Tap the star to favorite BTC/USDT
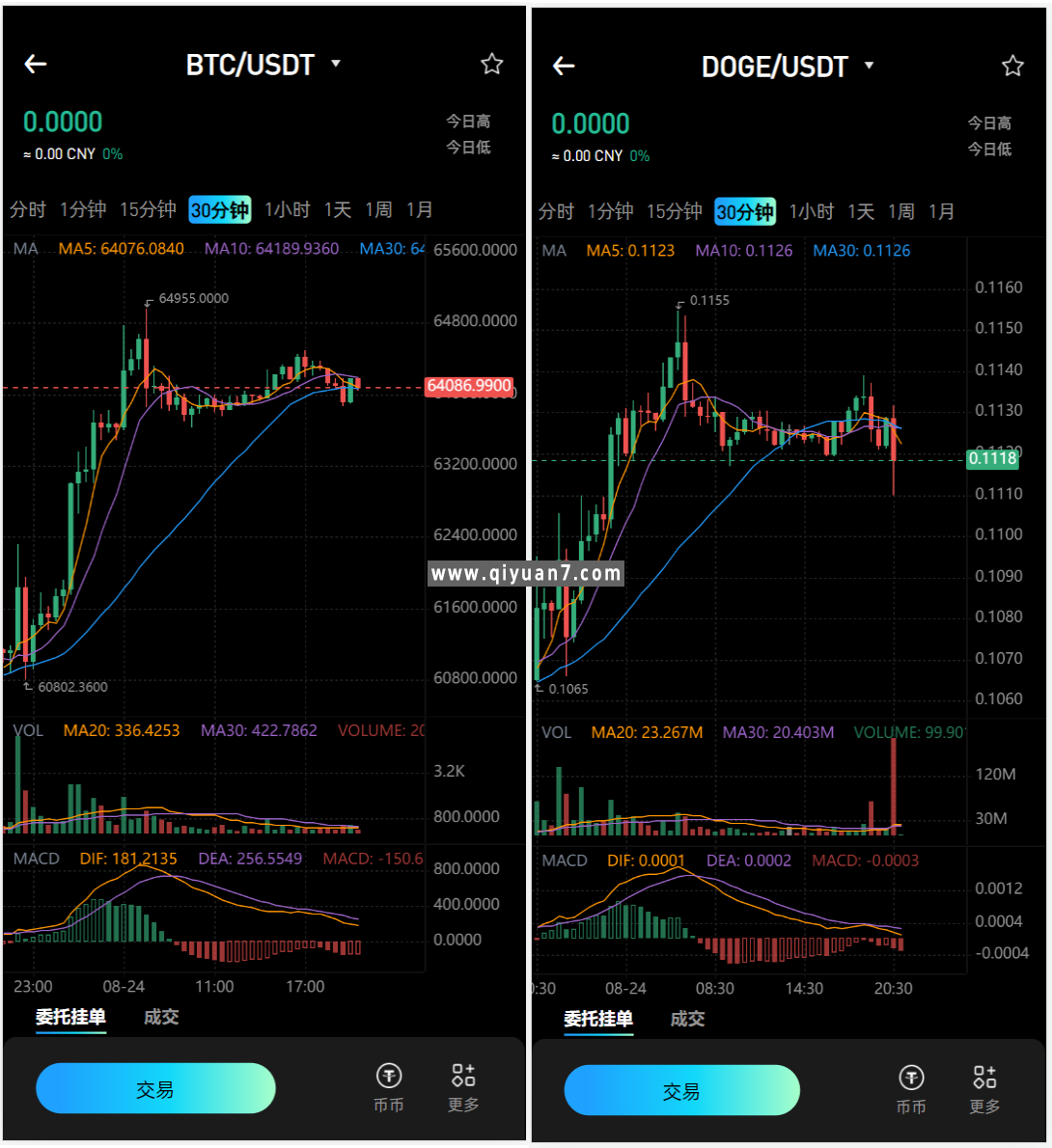The height and width of the screenshot is (1148, 1052). coord(491,64)
